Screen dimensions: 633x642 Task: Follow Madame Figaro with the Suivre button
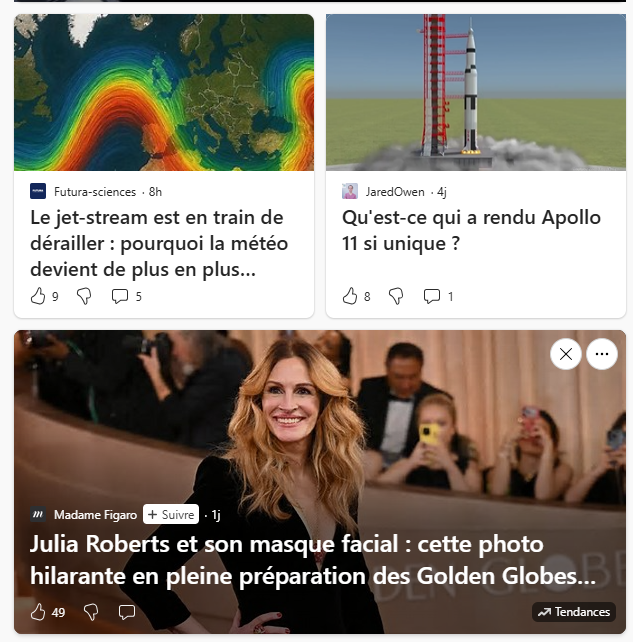click(171, 514)
